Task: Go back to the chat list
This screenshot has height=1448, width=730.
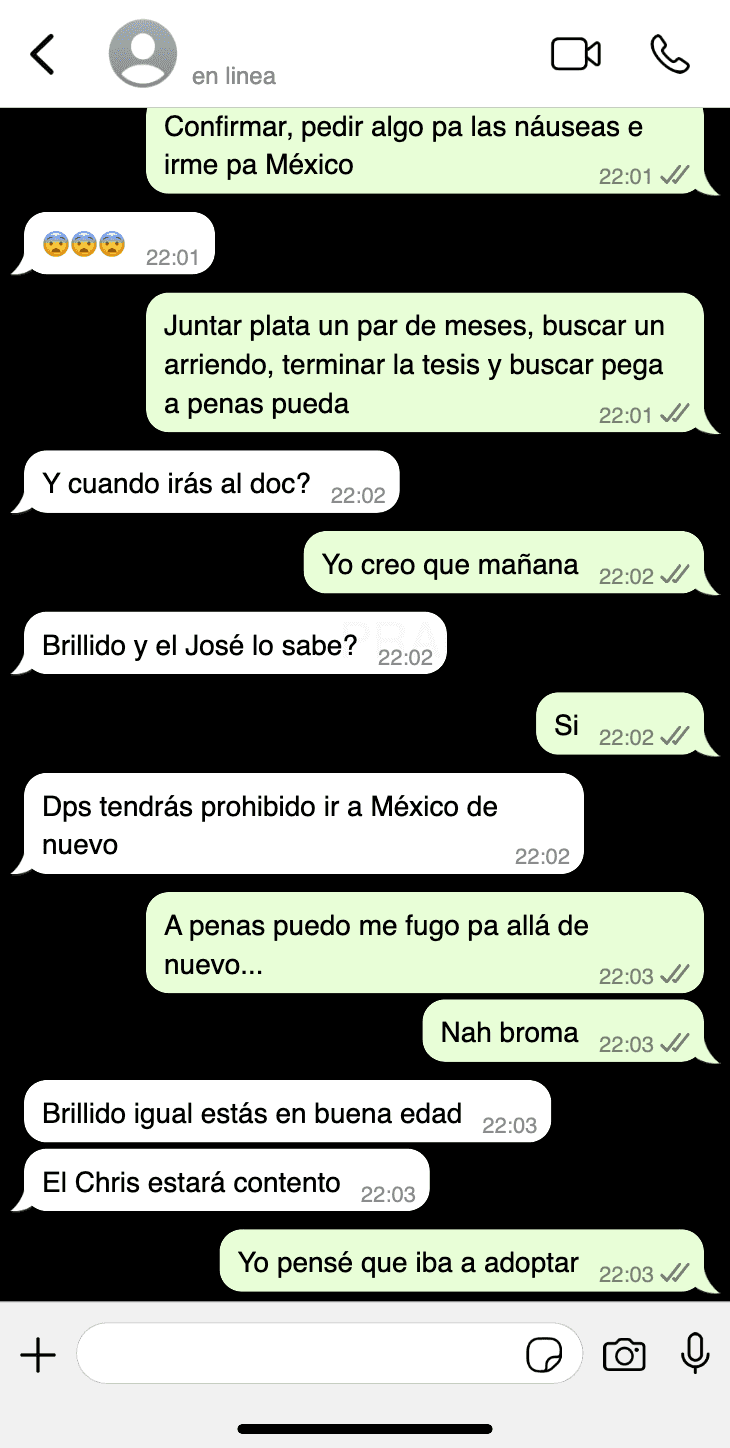Action: (x=42, y=55)
